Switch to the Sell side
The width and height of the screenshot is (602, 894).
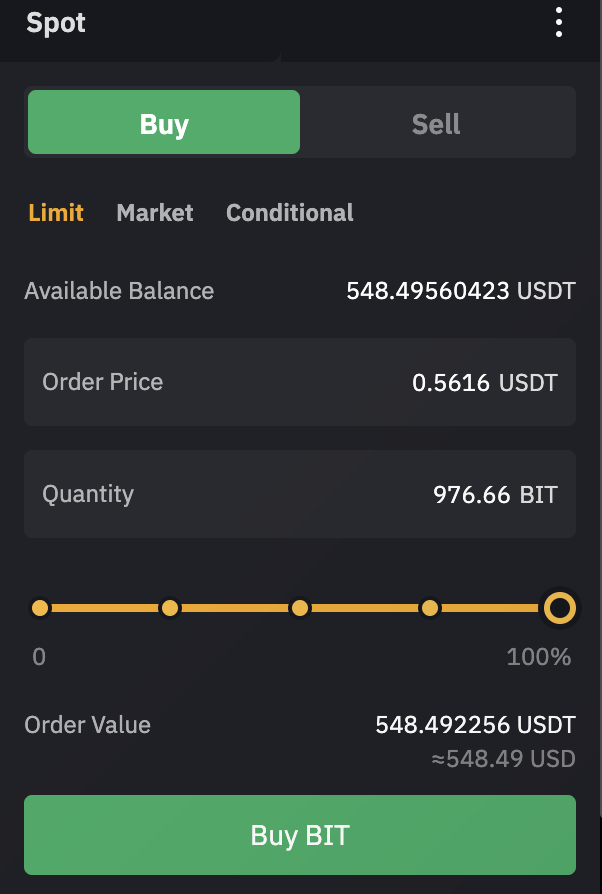(436, 123)
